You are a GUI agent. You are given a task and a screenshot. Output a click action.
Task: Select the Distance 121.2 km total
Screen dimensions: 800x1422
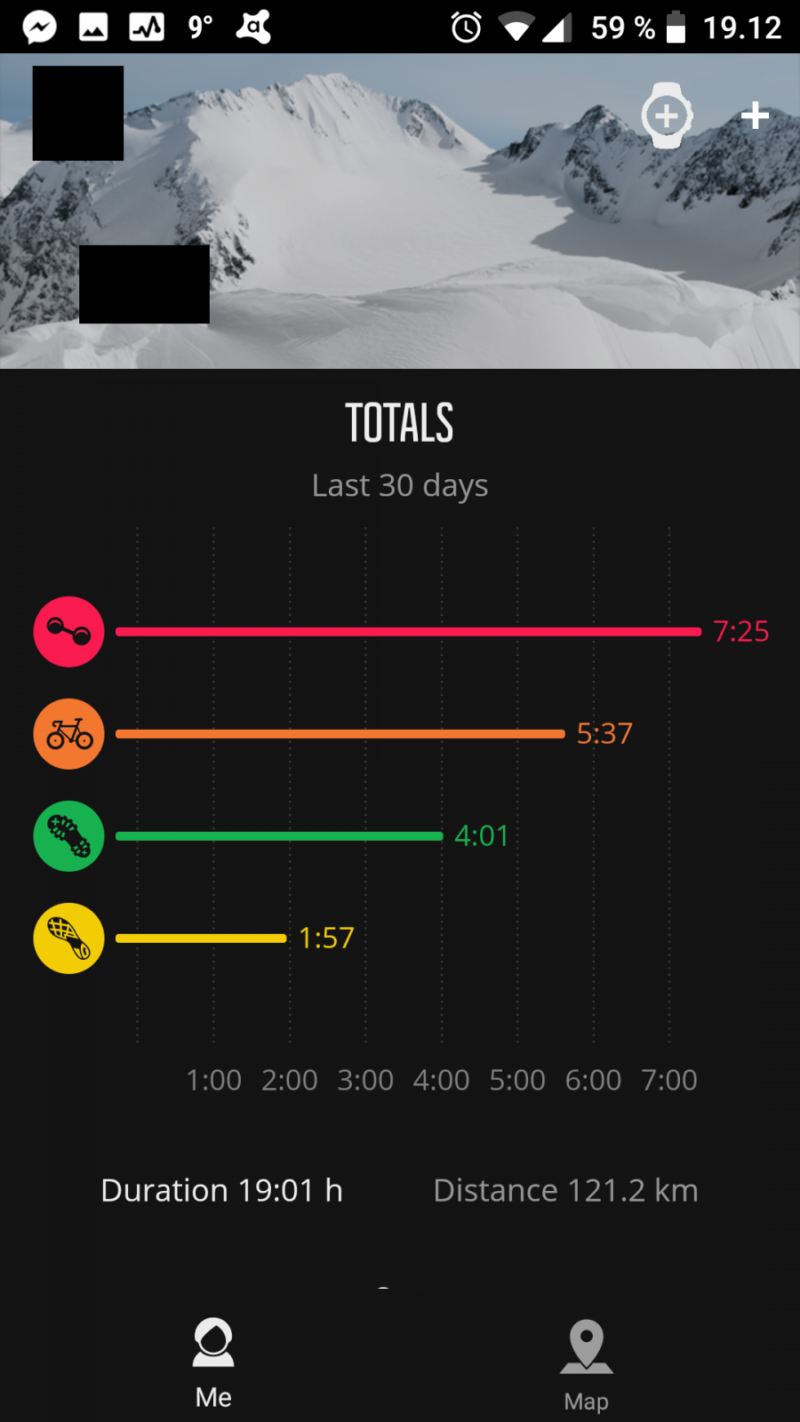click(x=565, y=1190)
